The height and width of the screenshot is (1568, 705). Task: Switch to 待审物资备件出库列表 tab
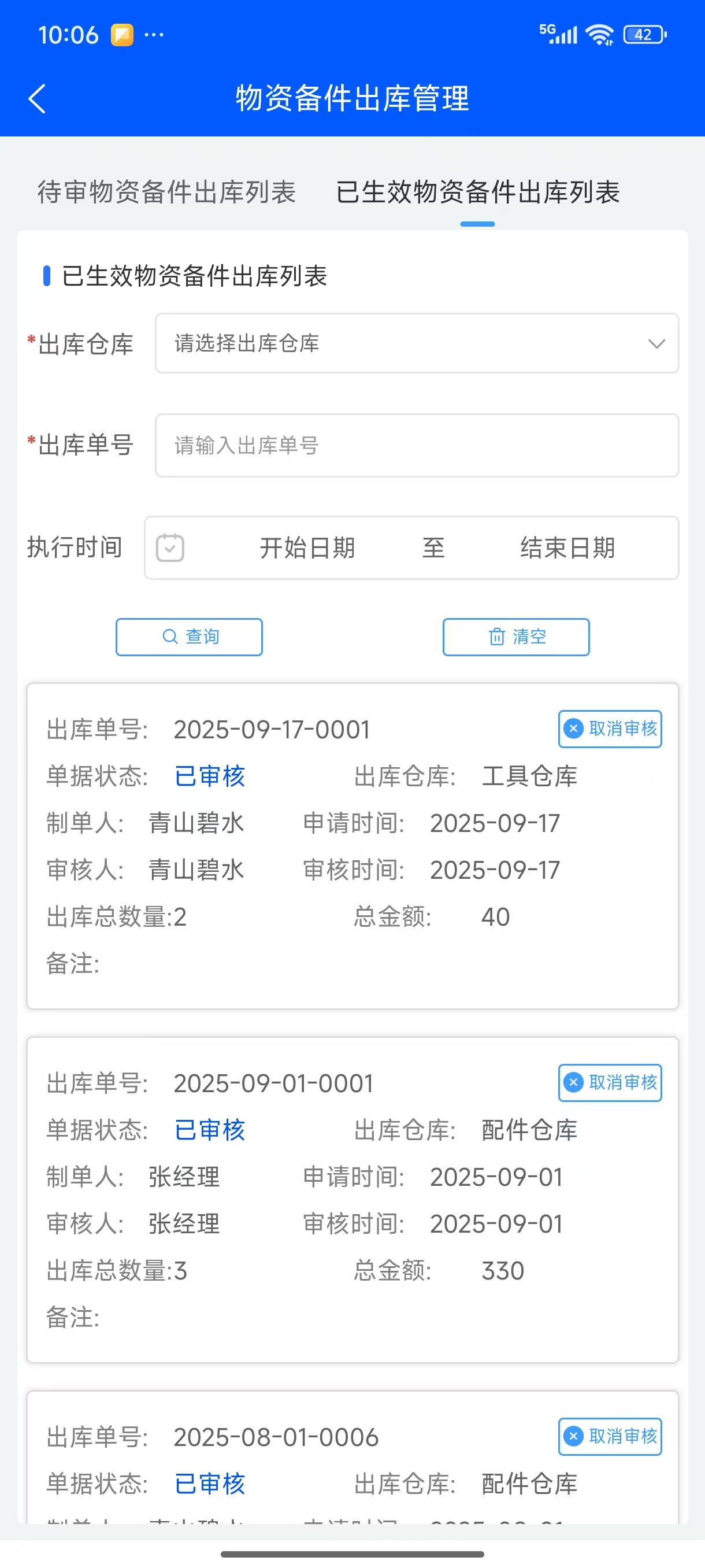click(166, 193)
